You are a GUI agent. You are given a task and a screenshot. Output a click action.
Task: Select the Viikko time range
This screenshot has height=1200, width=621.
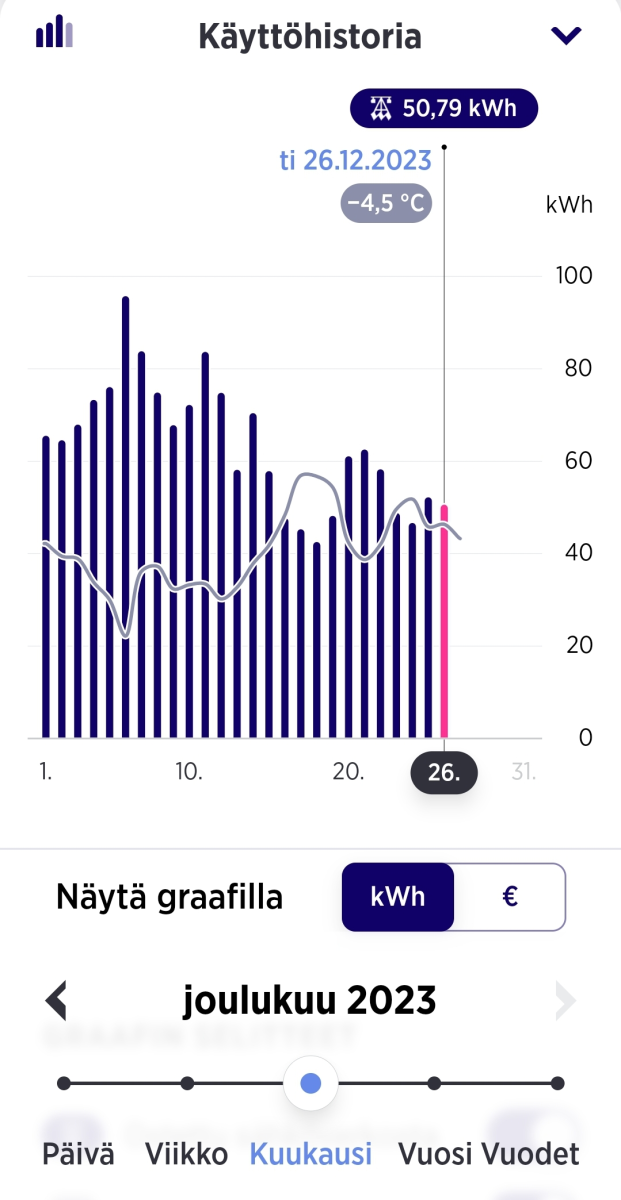click(x=187, y=1154)
